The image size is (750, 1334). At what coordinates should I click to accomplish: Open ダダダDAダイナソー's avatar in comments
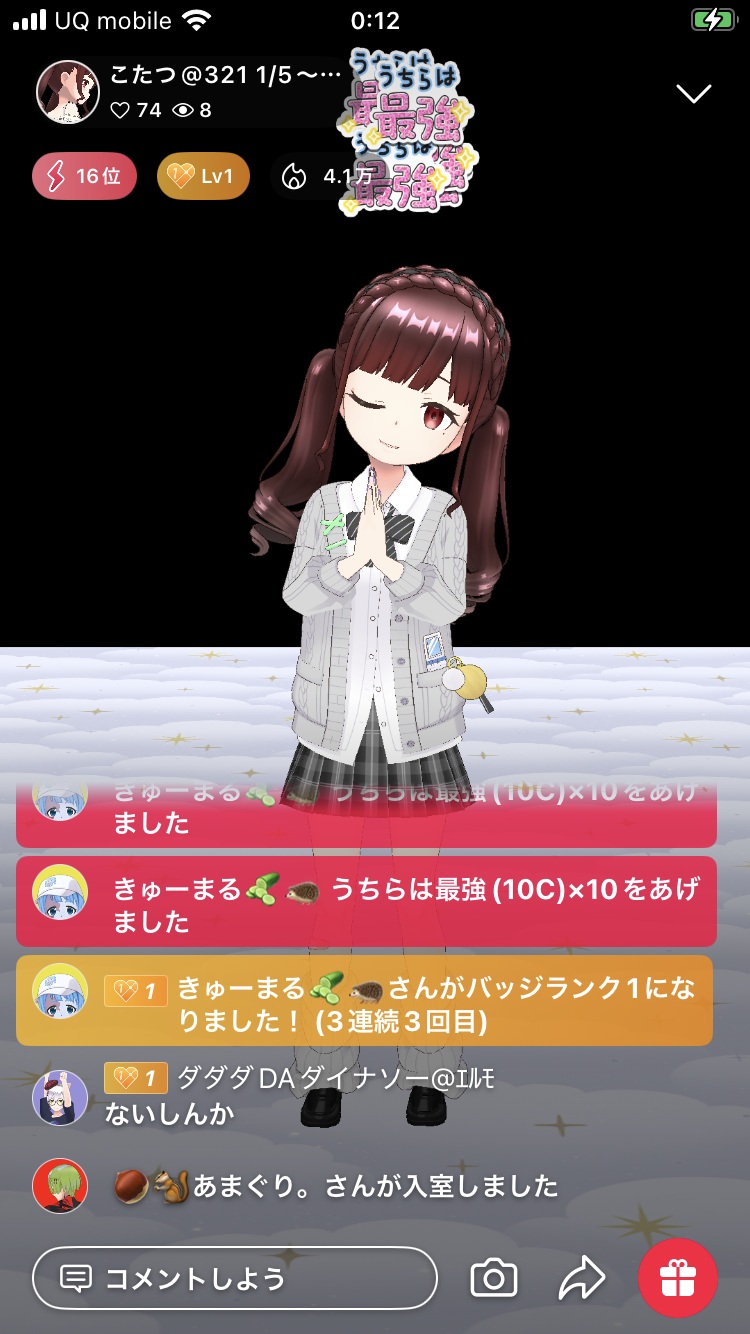pyautogui.click(x=60, y=1097)
